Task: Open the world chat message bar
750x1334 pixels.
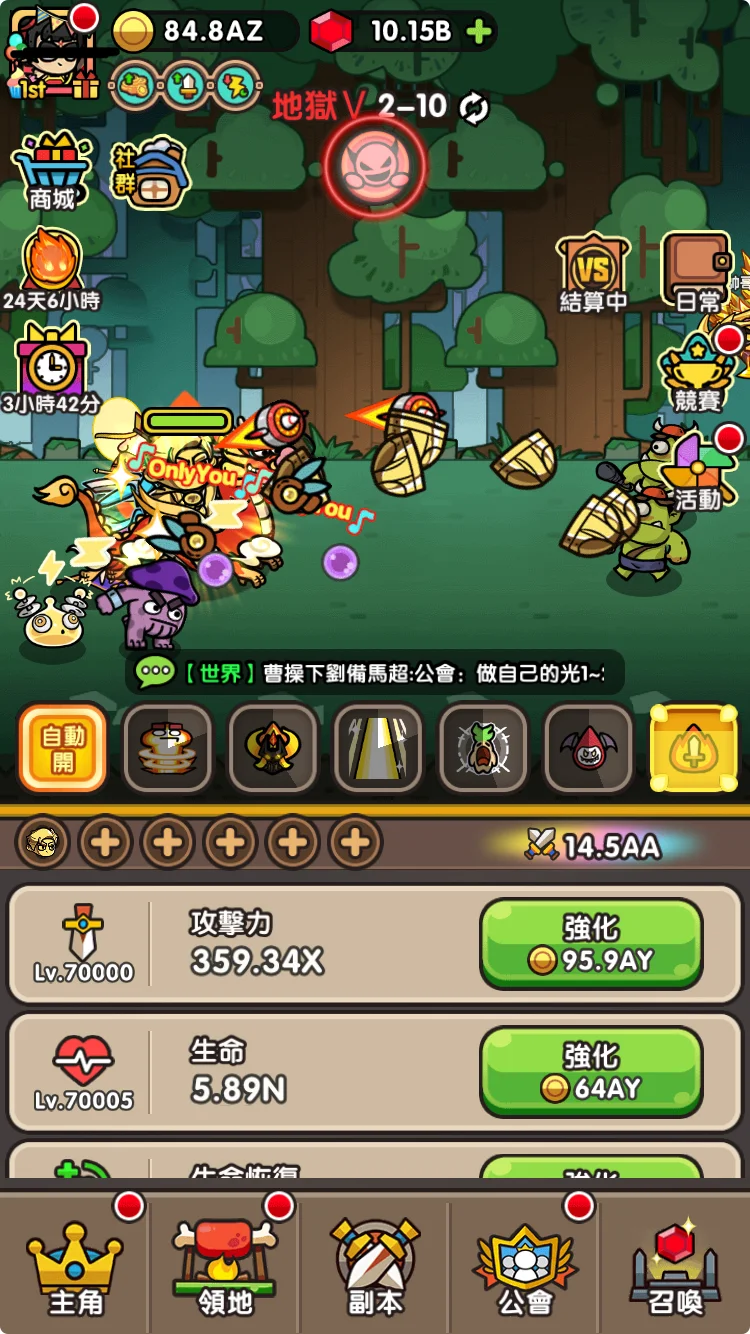Action: tap(375, 673)
